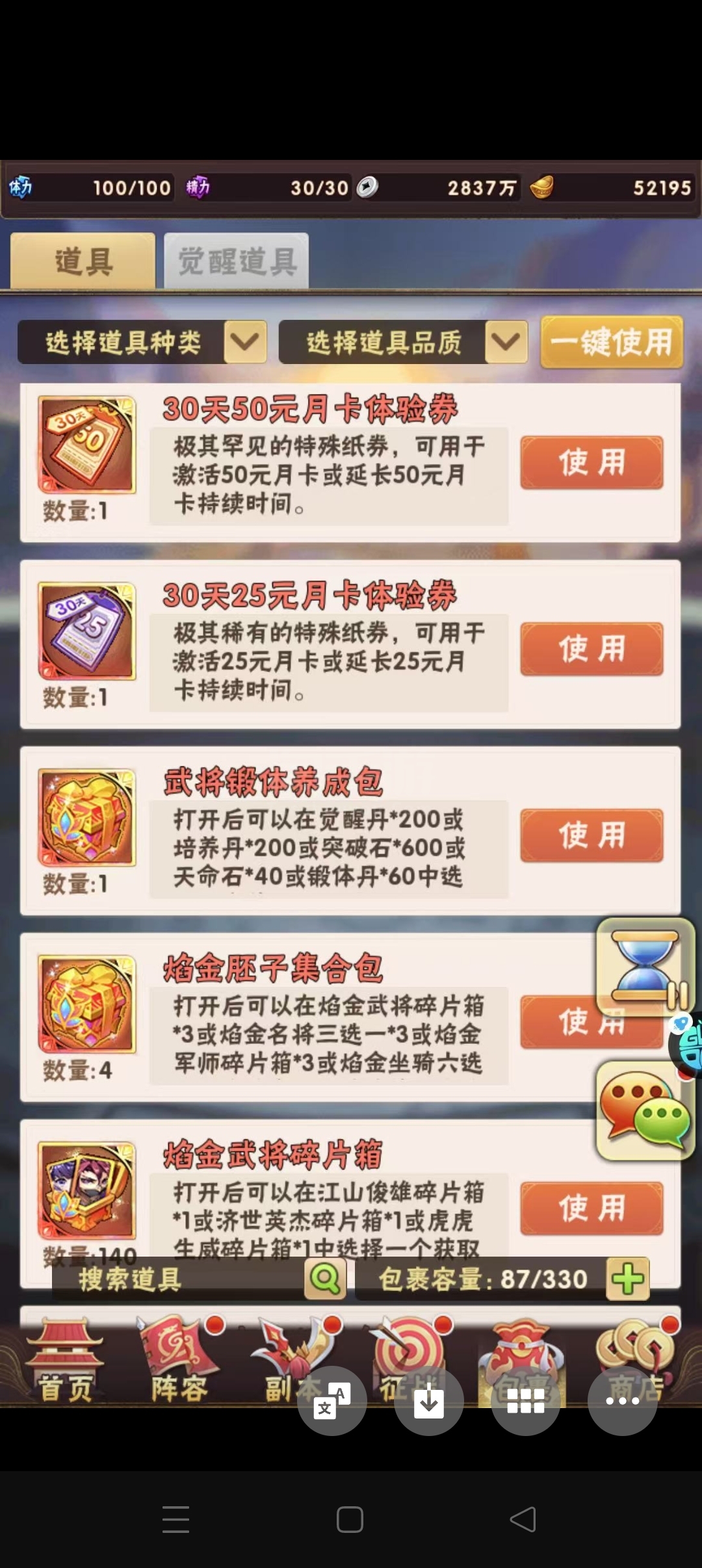Screen dimensions: 702x1568
Task: Use the 30天50元月卡体验券
Action: point(591,462)
